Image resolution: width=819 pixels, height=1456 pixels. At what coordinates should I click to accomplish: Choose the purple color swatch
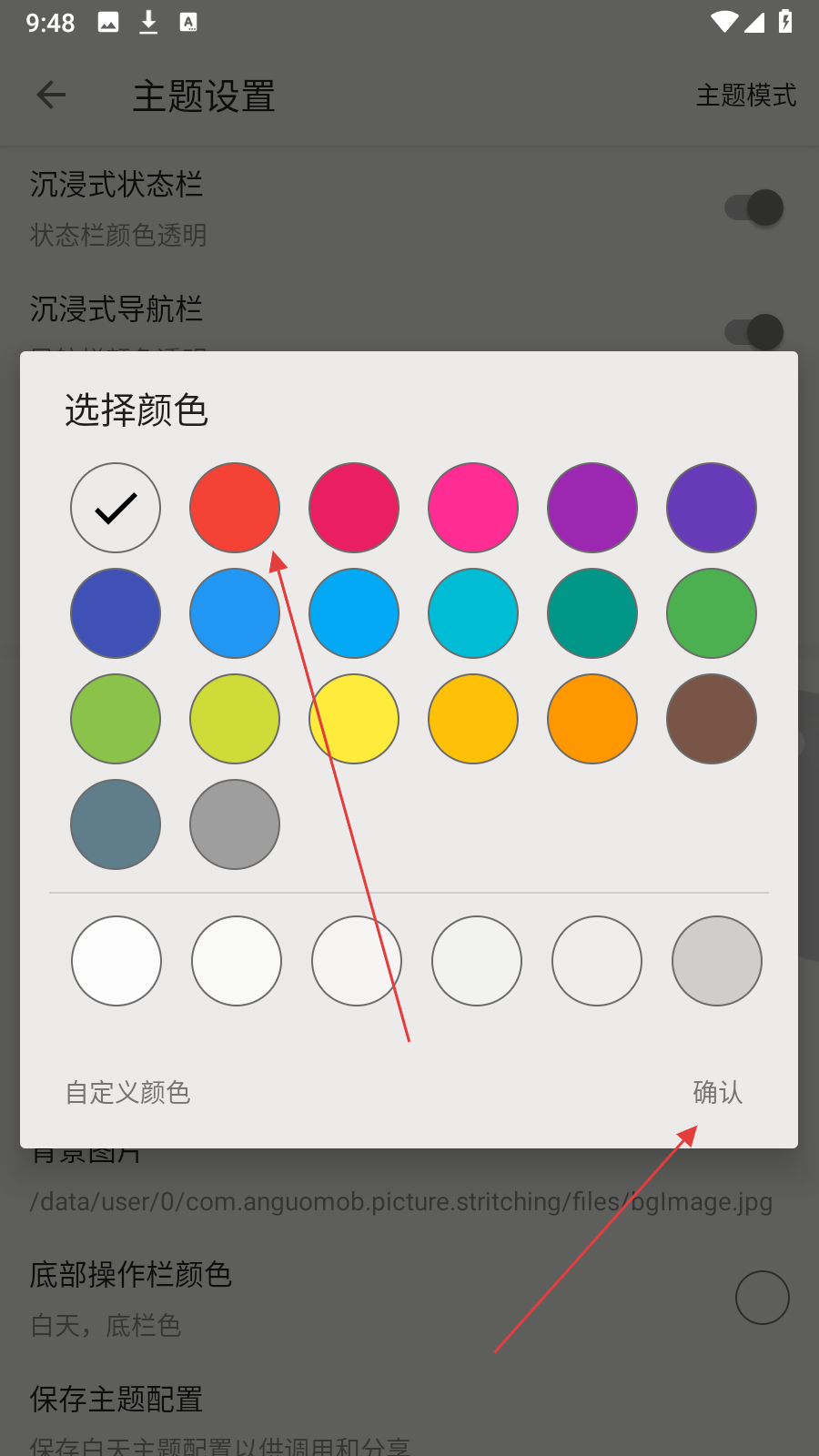(592, 508)
